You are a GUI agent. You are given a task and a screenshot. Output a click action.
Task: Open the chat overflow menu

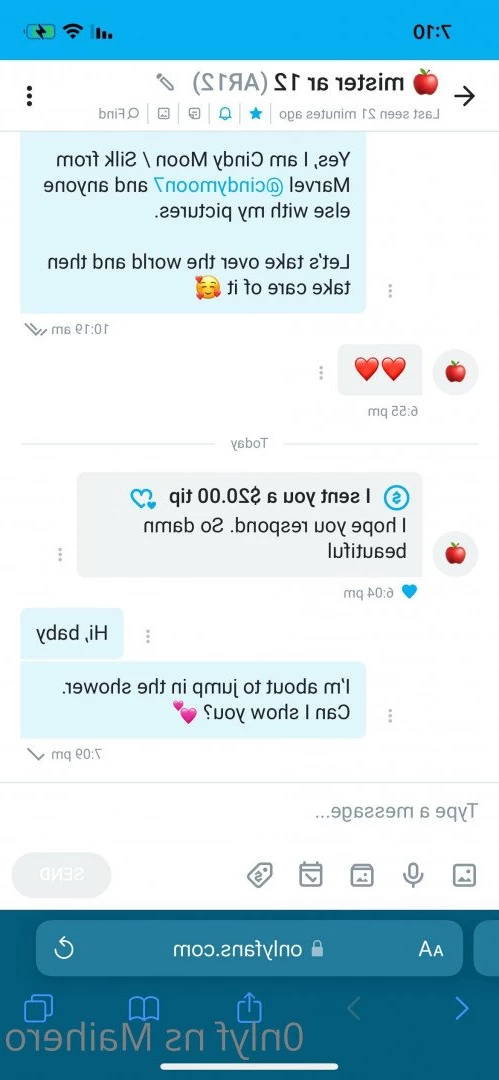click(29, 96)
